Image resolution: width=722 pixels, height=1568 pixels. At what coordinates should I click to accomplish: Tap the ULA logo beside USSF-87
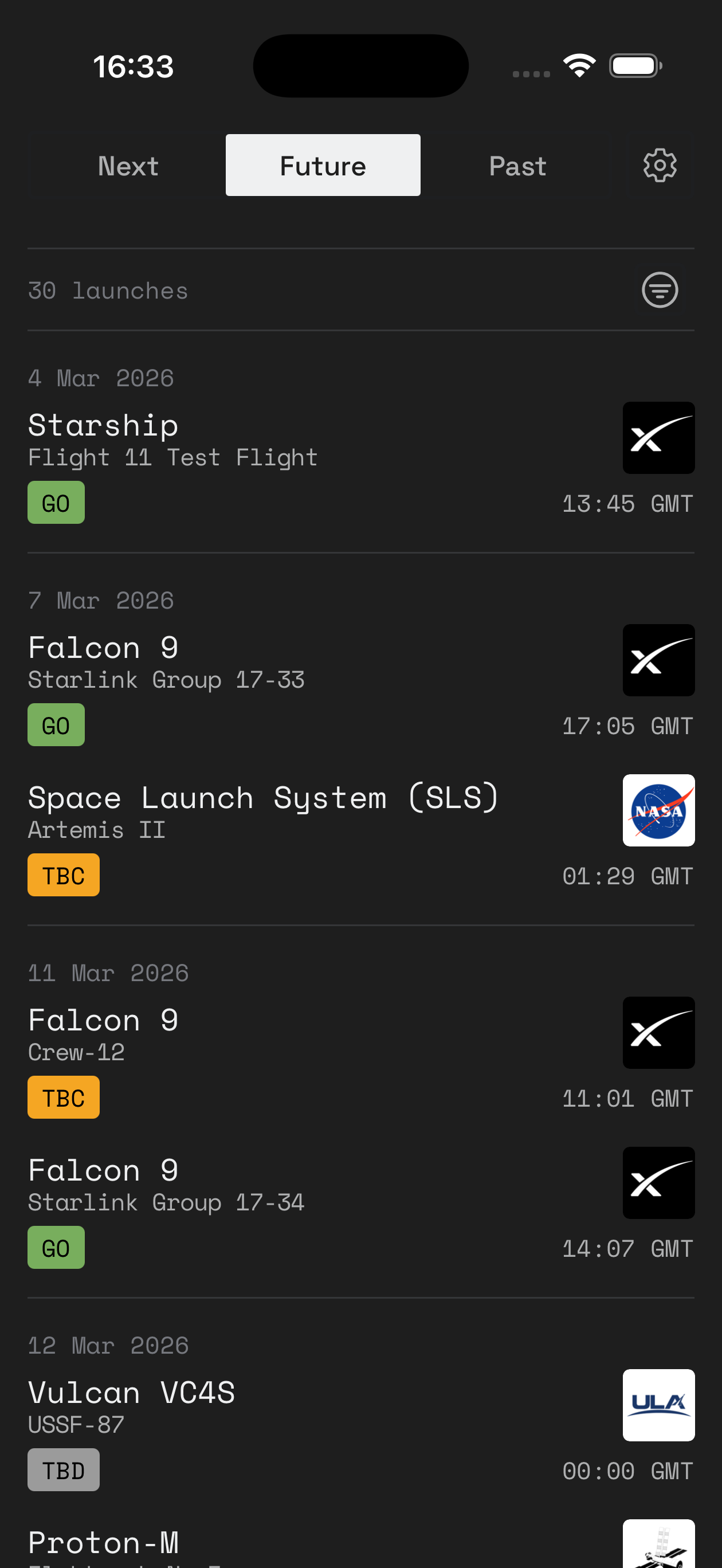click(x=660, y=1405)
